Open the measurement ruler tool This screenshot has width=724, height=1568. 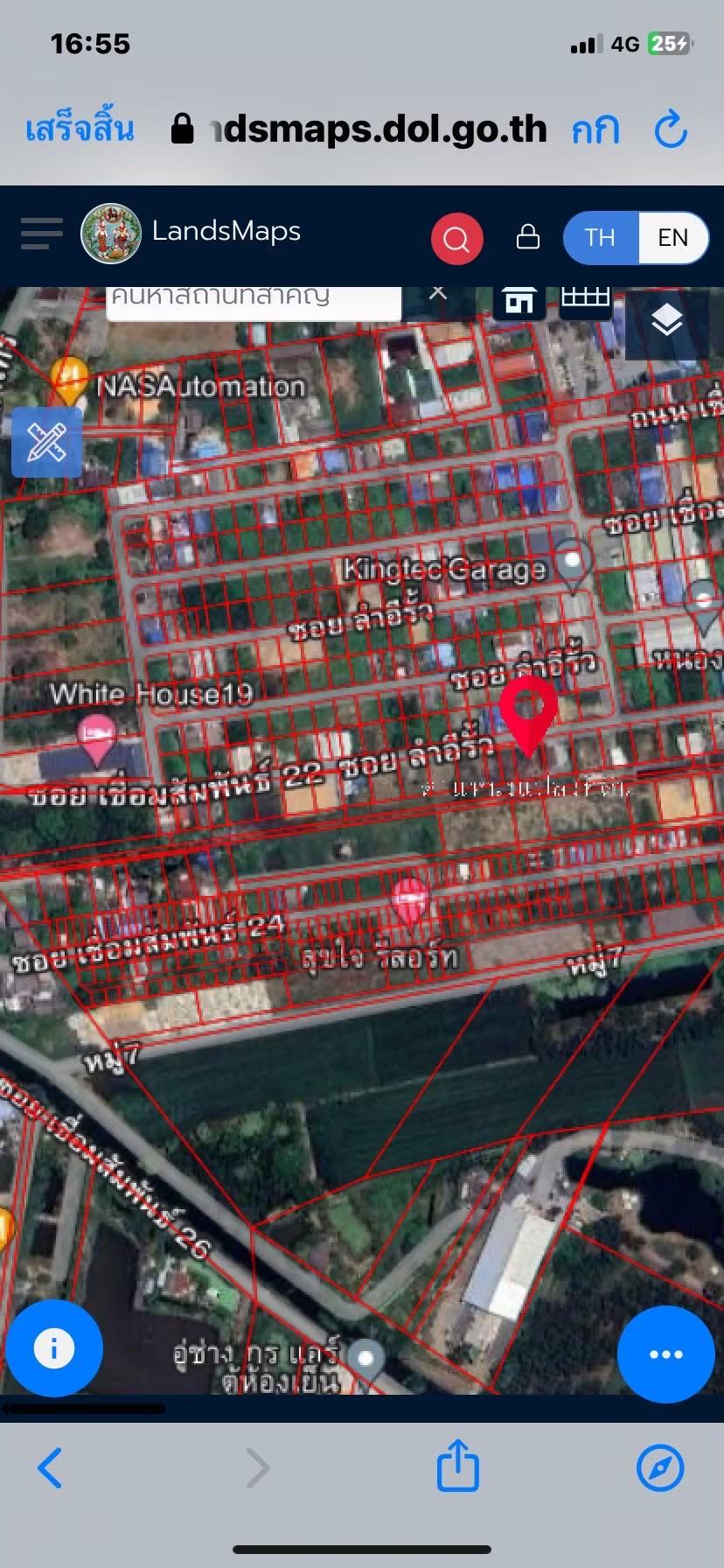pos(46,443)
